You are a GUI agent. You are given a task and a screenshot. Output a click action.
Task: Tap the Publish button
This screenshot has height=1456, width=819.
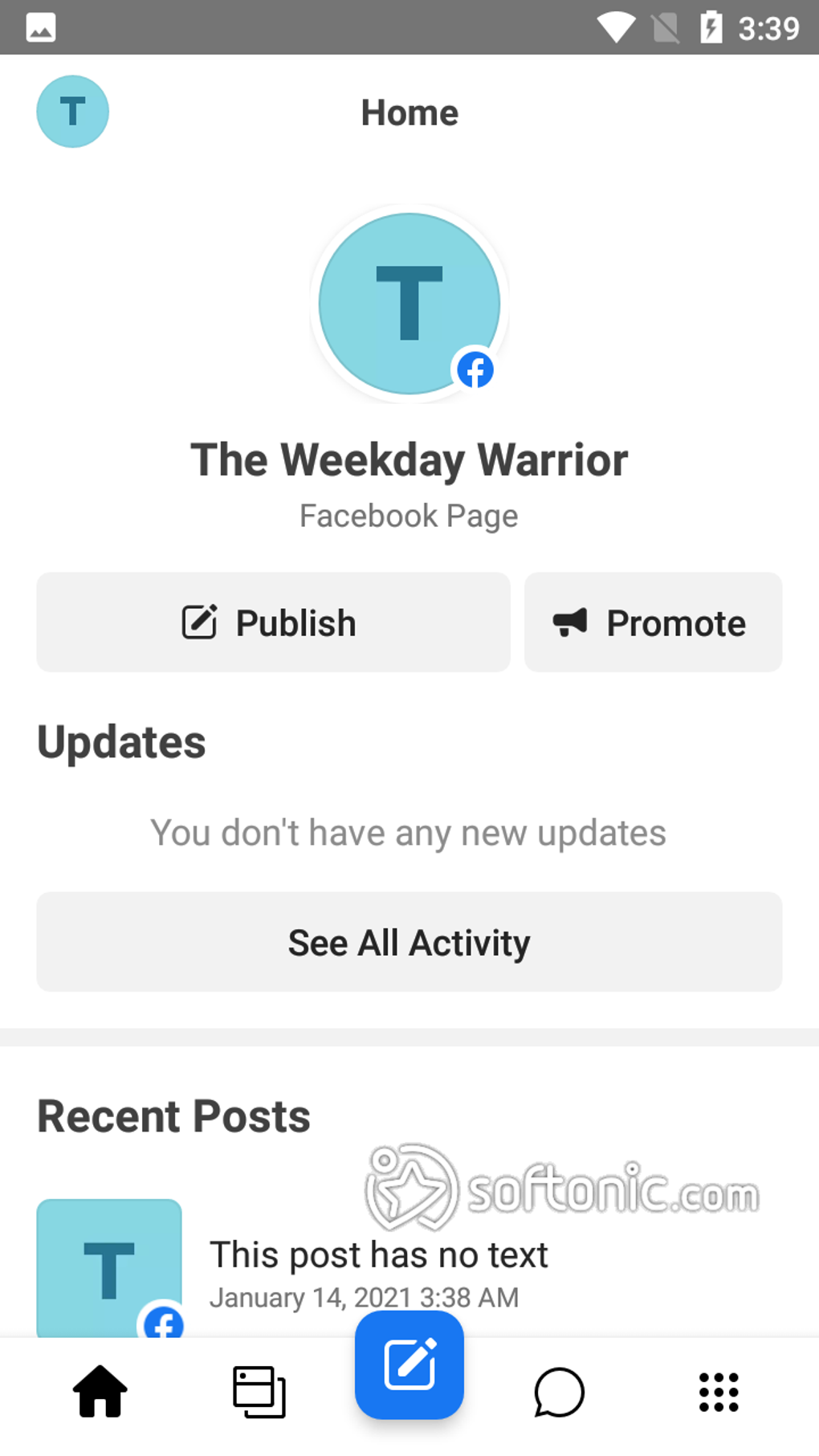[x=273, y=622]
